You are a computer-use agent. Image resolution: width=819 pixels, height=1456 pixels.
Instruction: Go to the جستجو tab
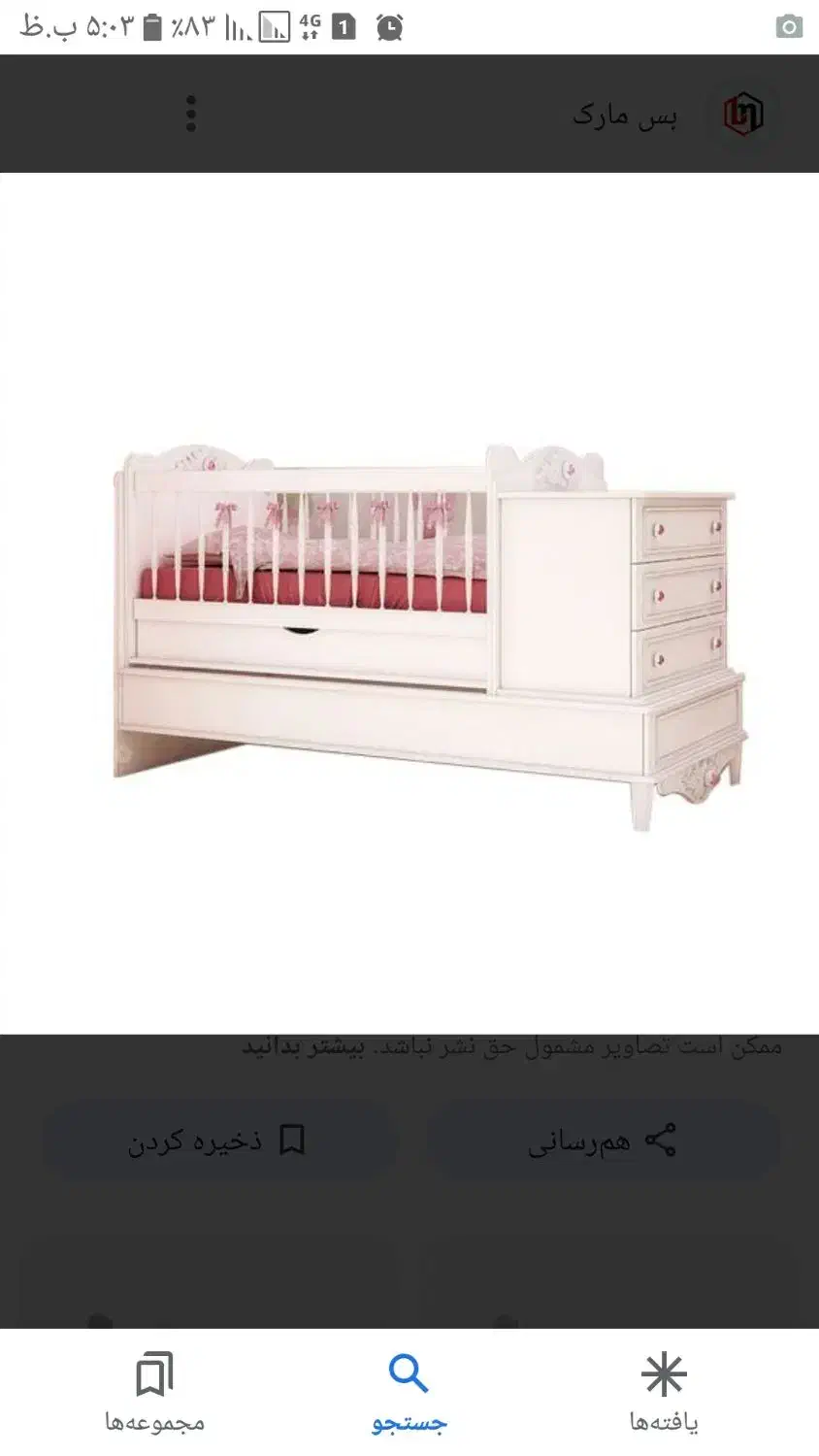[409, 1393]
